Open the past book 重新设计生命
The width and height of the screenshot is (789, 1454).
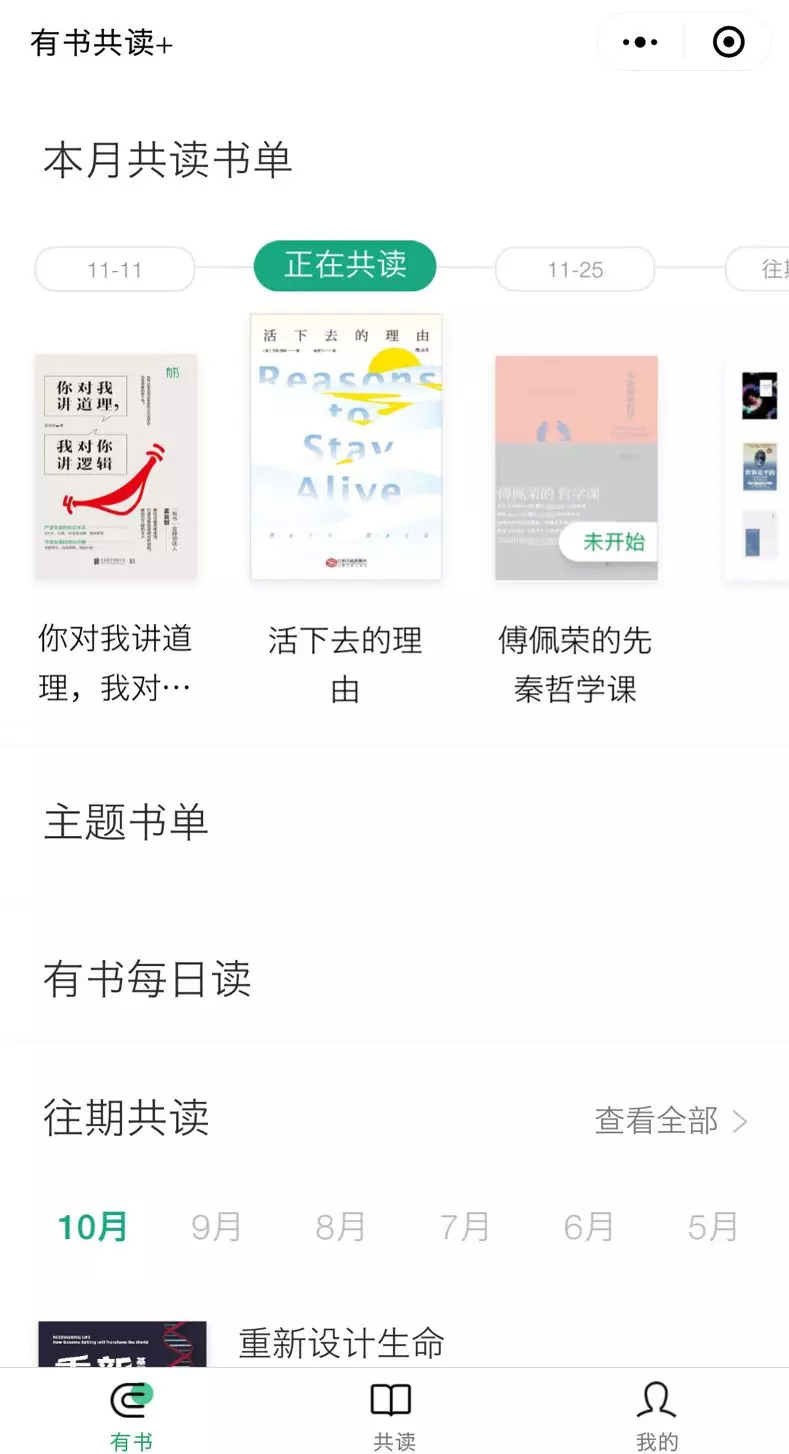(x=341, y=1343)
